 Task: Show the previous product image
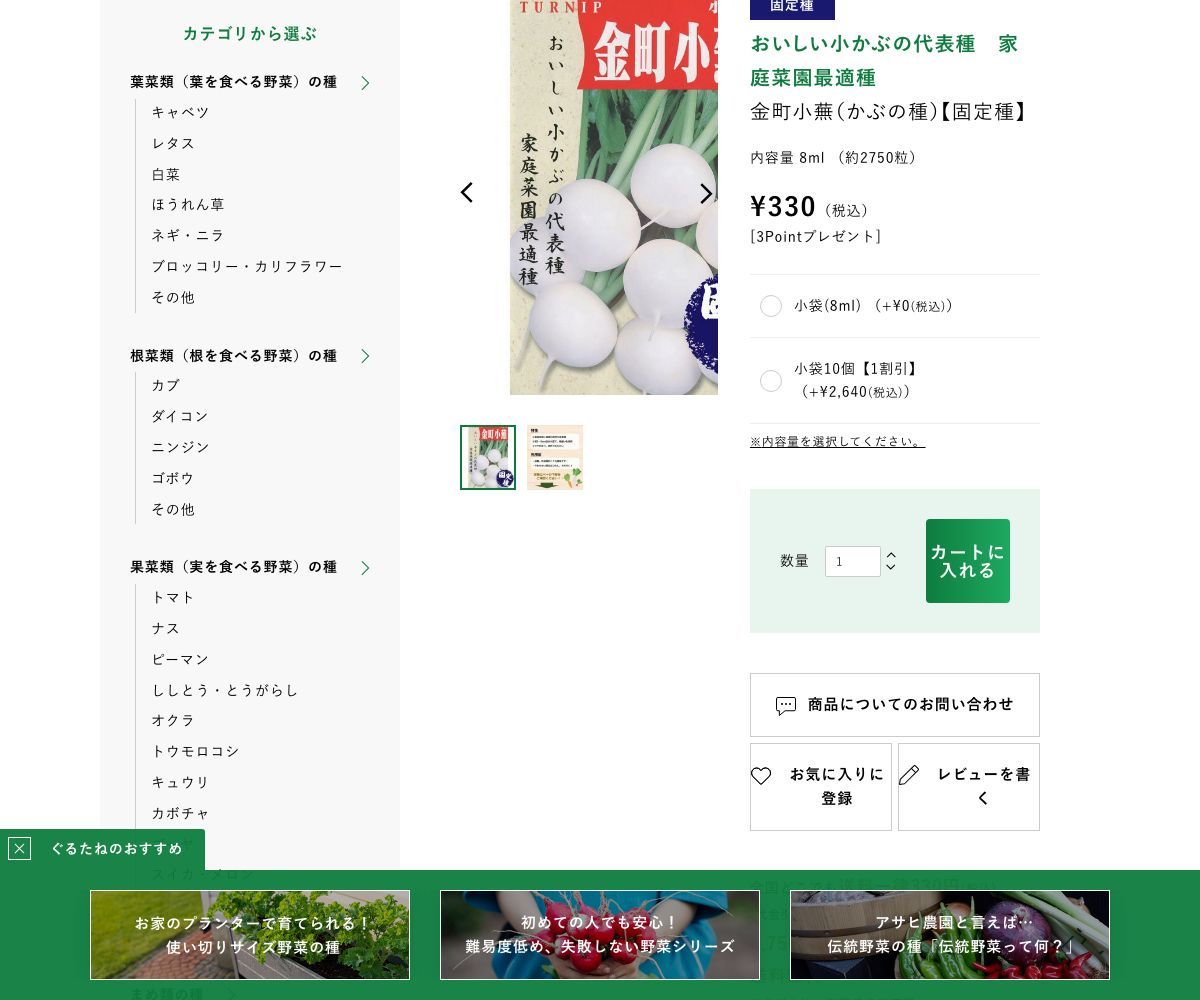point(467,193)
